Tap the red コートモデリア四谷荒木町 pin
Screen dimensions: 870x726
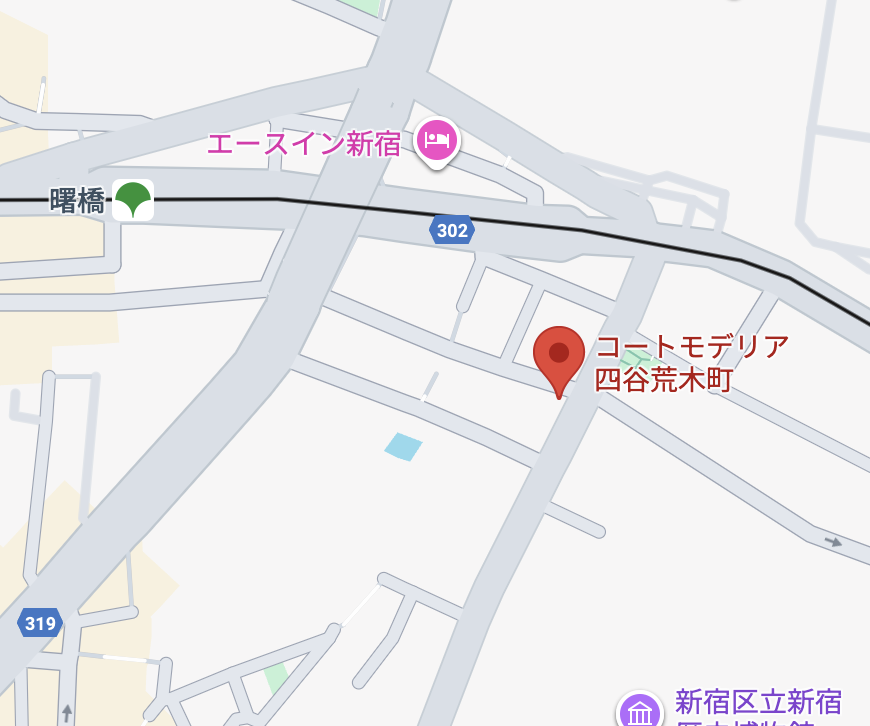(558, 355)
